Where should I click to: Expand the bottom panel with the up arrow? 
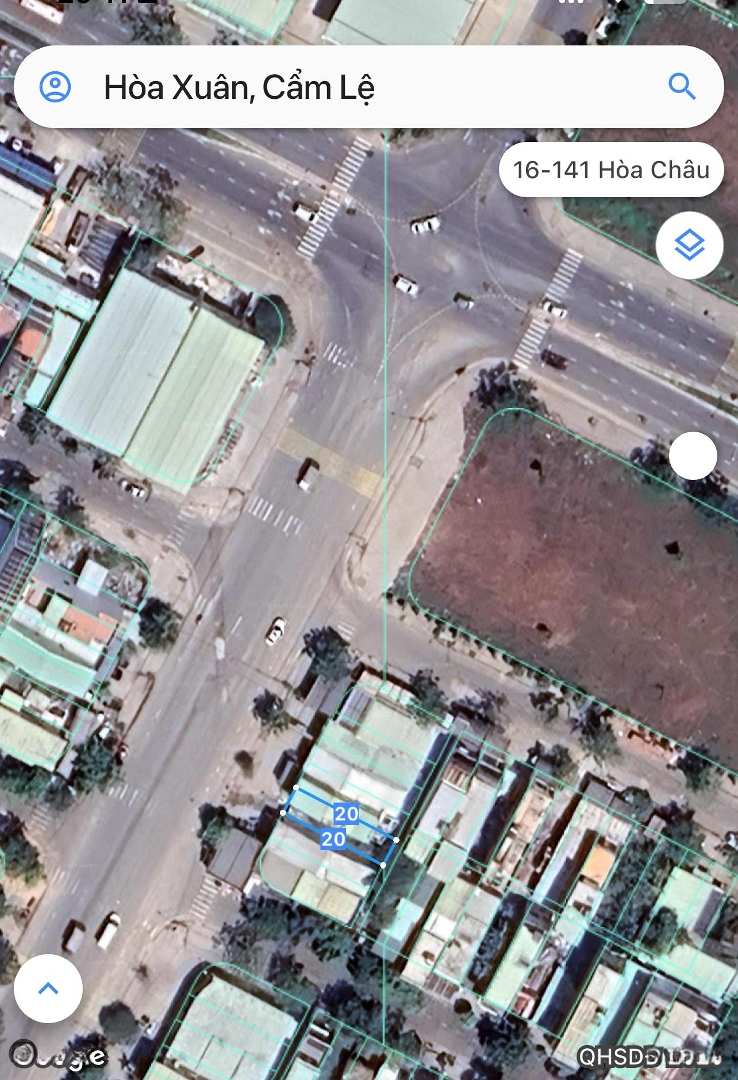48,988
